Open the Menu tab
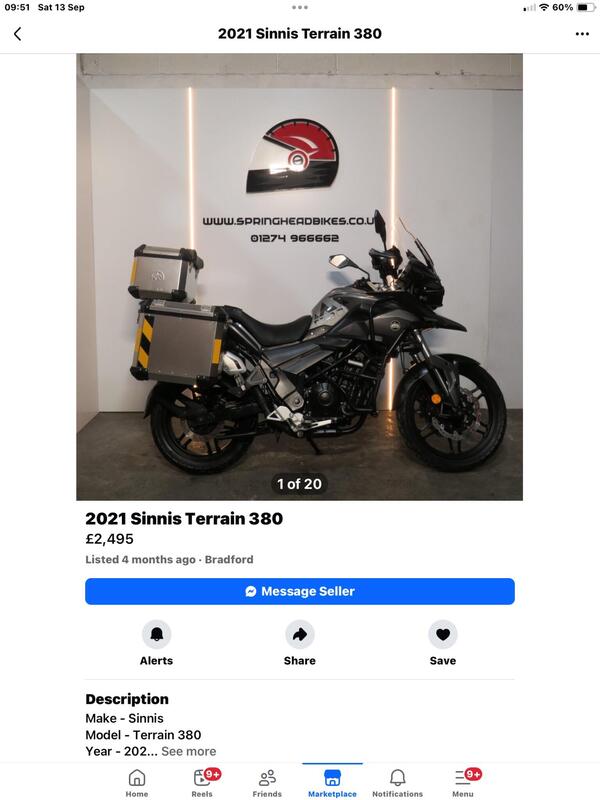The height and width of the screenshot is (800, 600). [x=462, y=781]
